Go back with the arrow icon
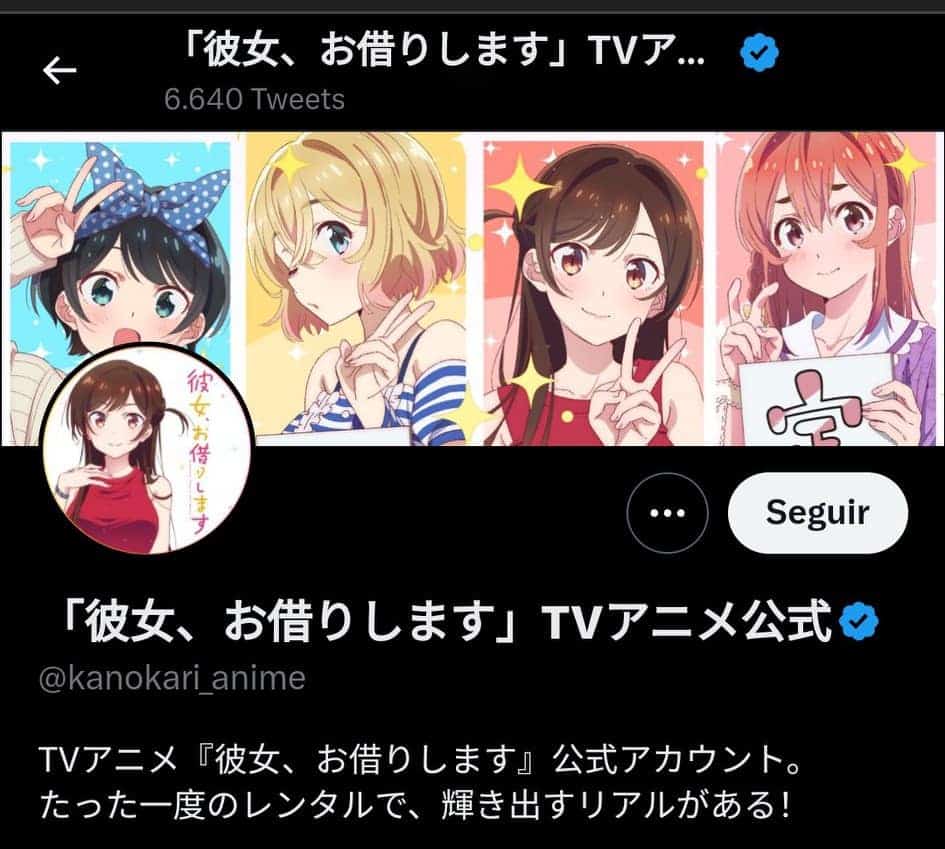 click(x=60, y=70)
